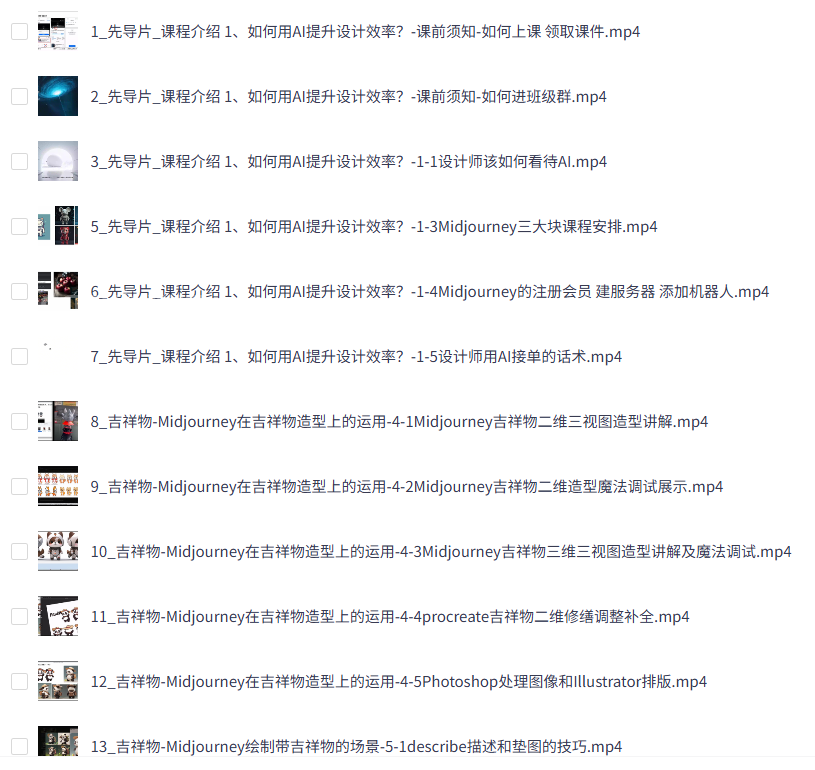Open 5_先导片 1-3Midjourney三大块课程安排.mp4
Screen dimensions: 815x770
[374, 227]
